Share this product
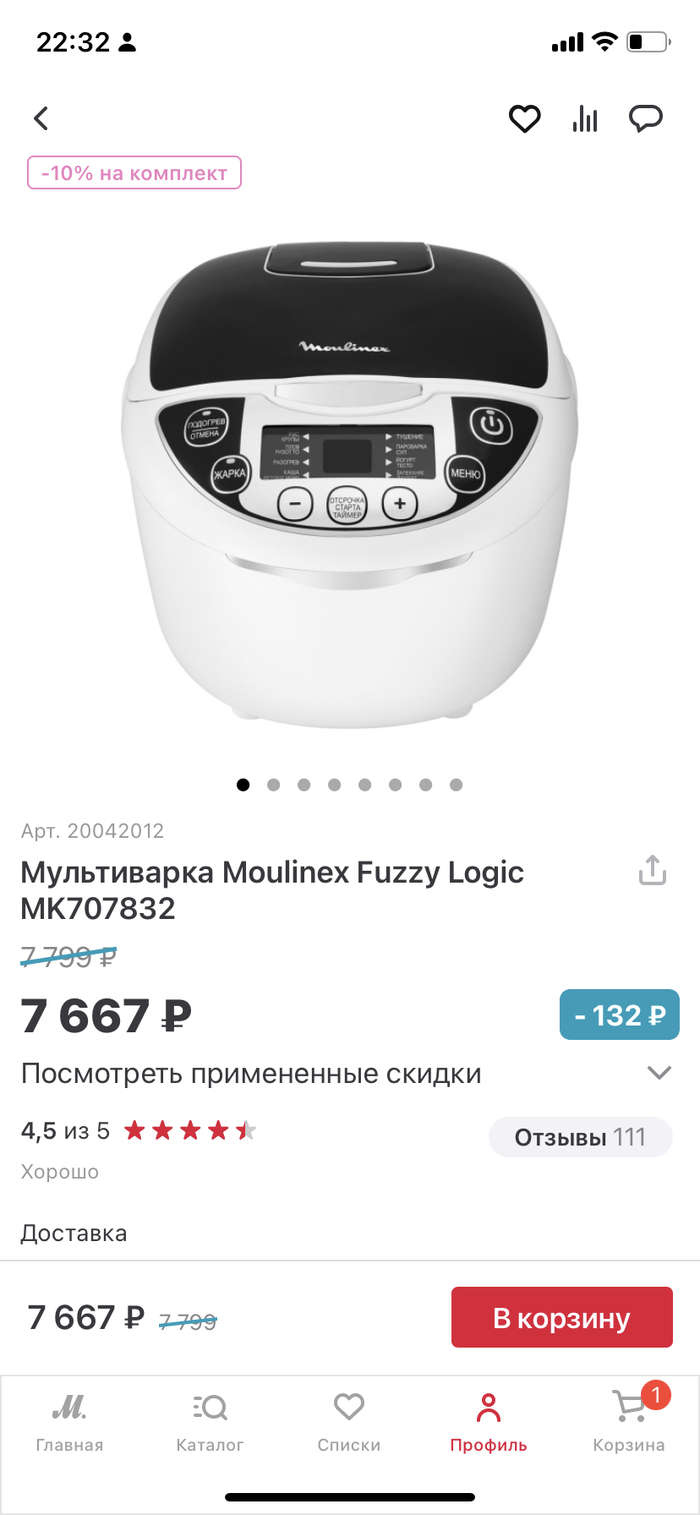This screenshot has width=700, height=1515. tap(652, 870)
